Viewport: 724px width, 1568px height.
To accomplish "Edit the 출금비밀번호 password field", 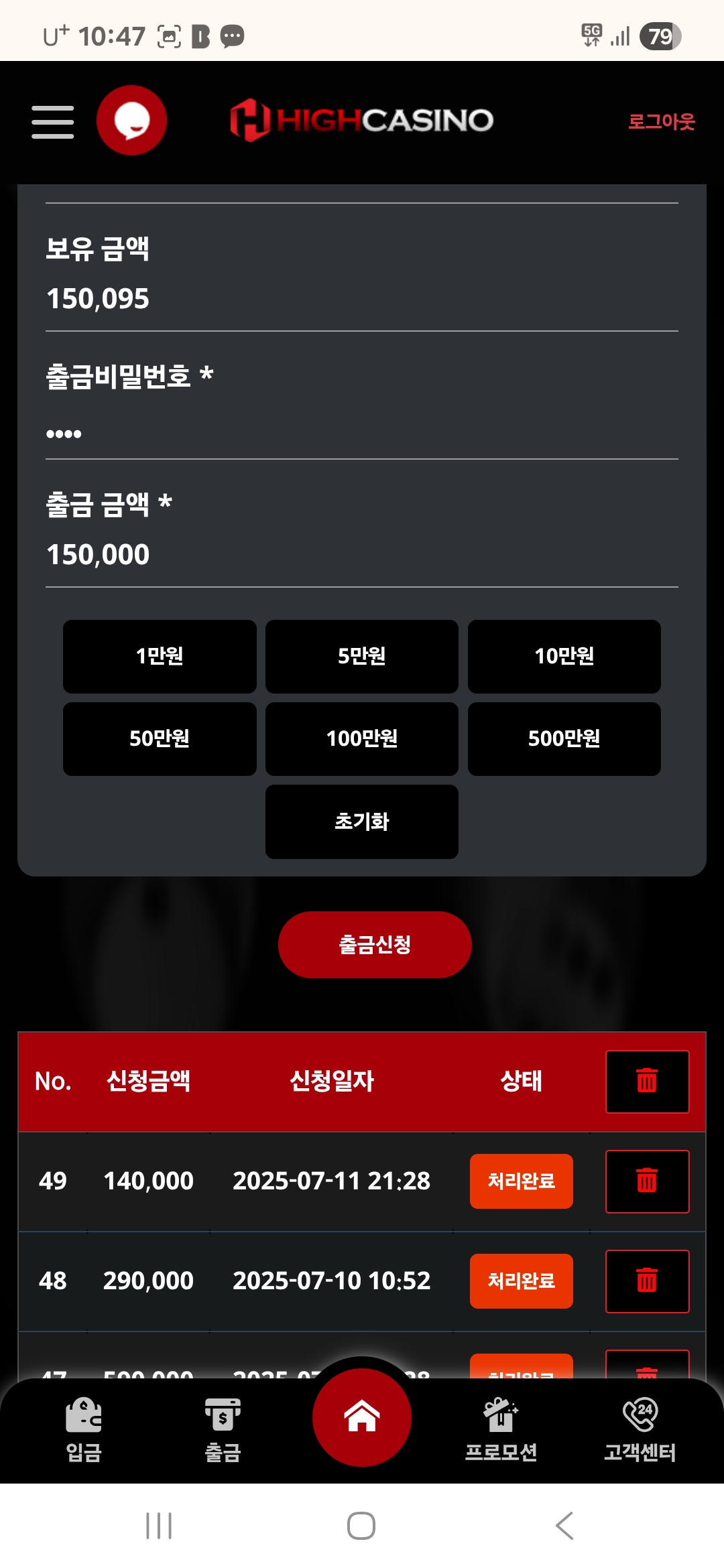I will (361, 433).
